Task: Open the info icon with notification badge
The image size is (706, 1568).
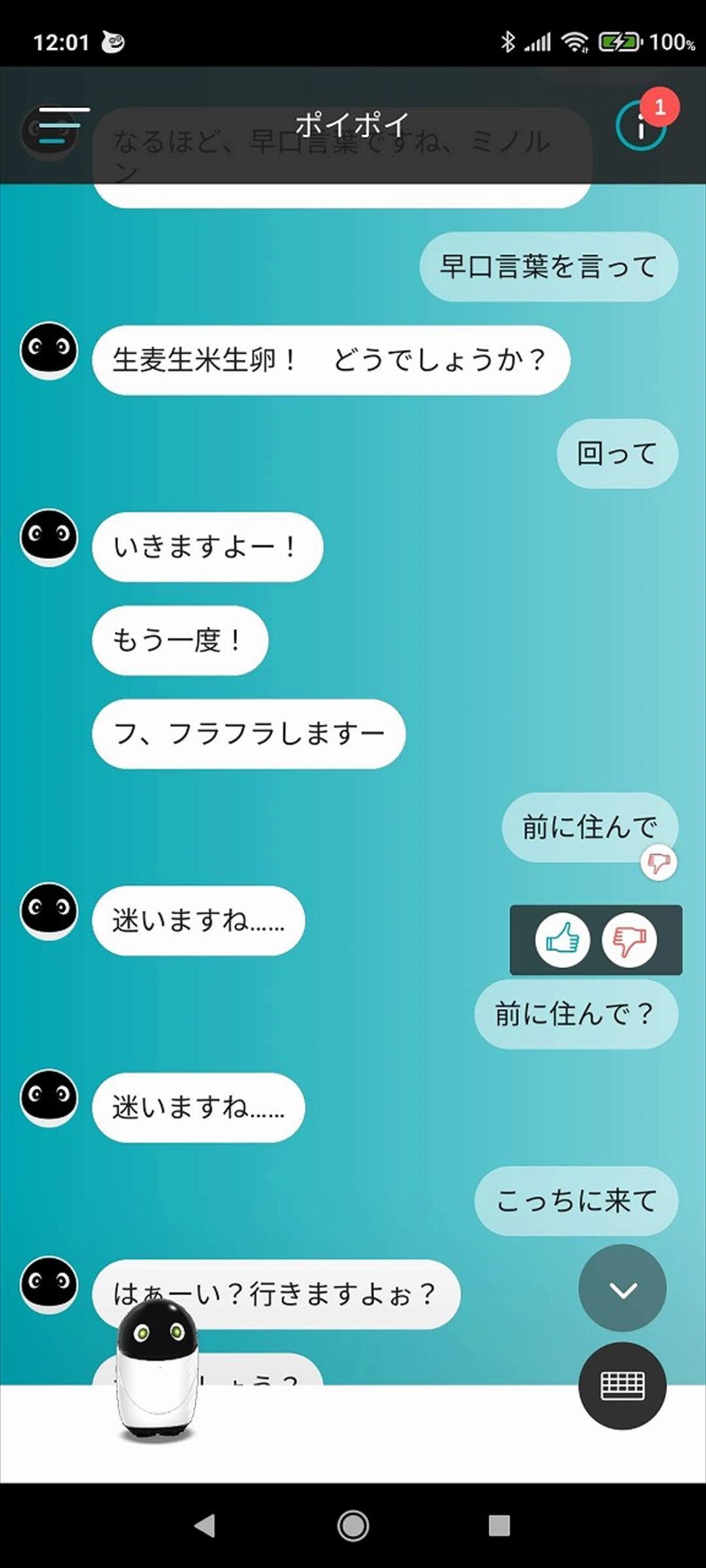Action: (642, 125)
